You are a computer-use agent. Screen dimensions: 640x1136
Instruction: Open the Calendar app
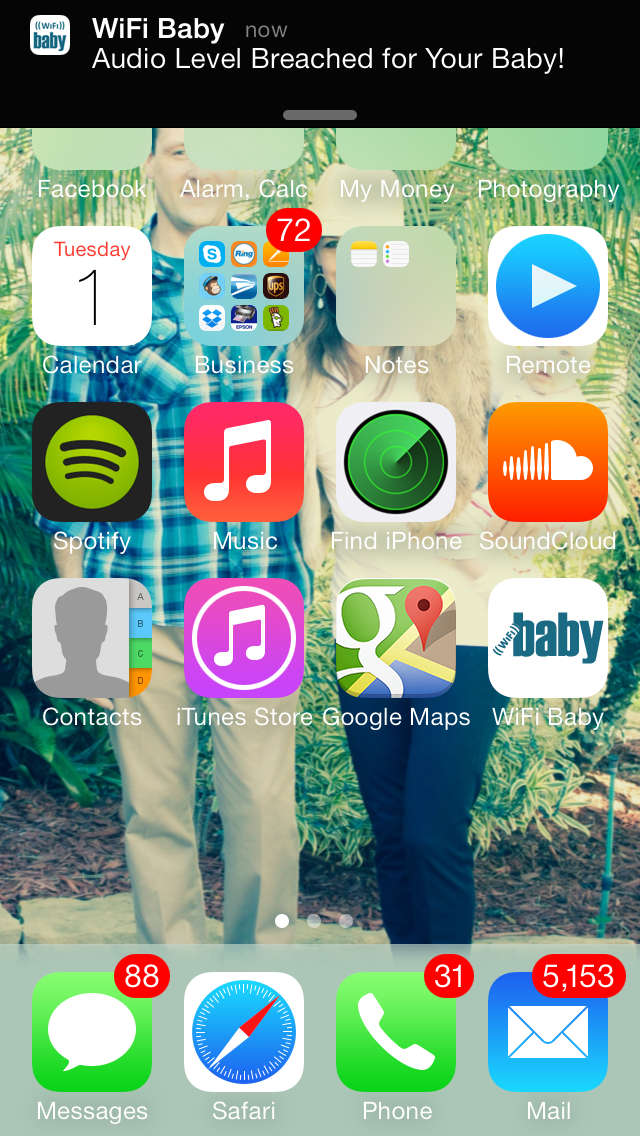tap(92, 286)
